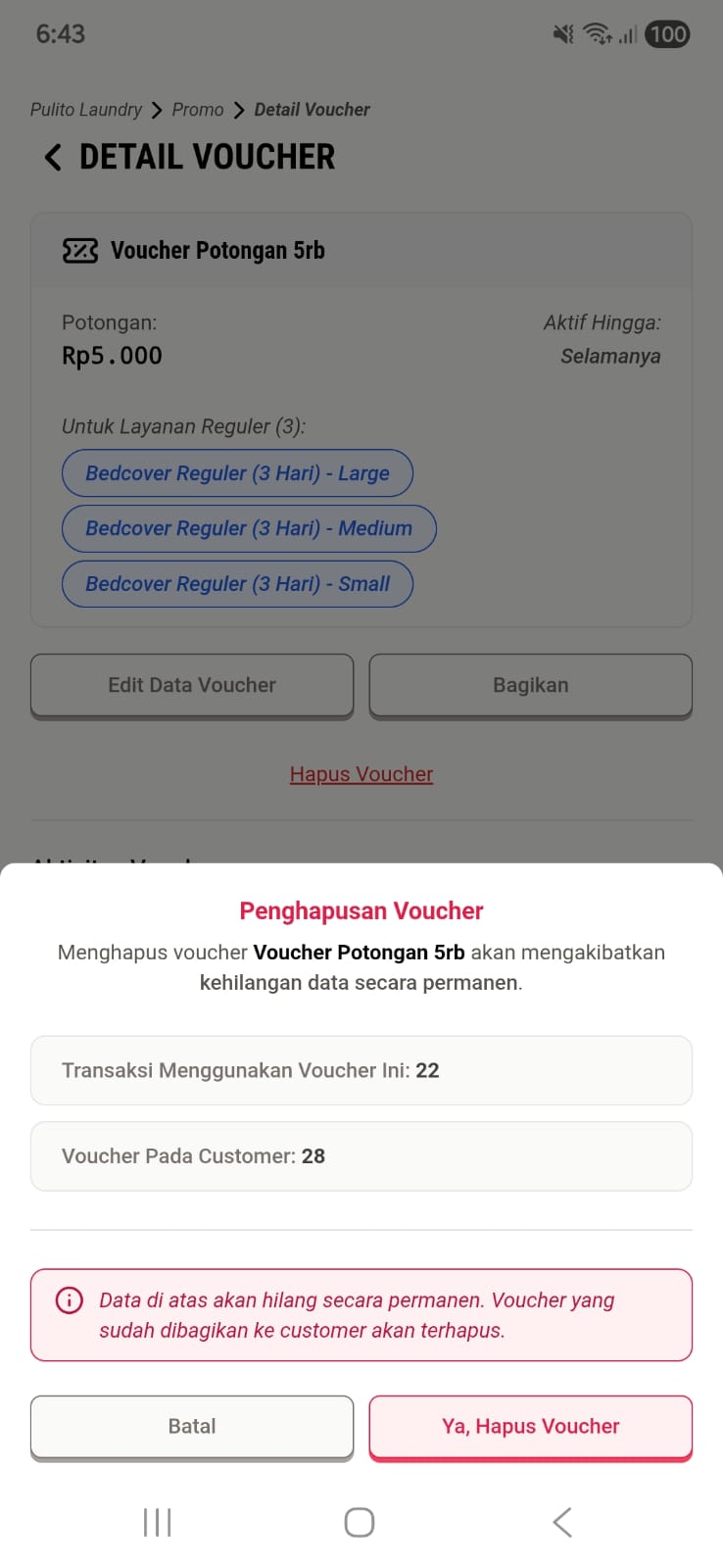Open the Pulito Laundry breadcrumb item
Image resolution: width=723 pixels, height=1568 pixels.
[86, 110]
